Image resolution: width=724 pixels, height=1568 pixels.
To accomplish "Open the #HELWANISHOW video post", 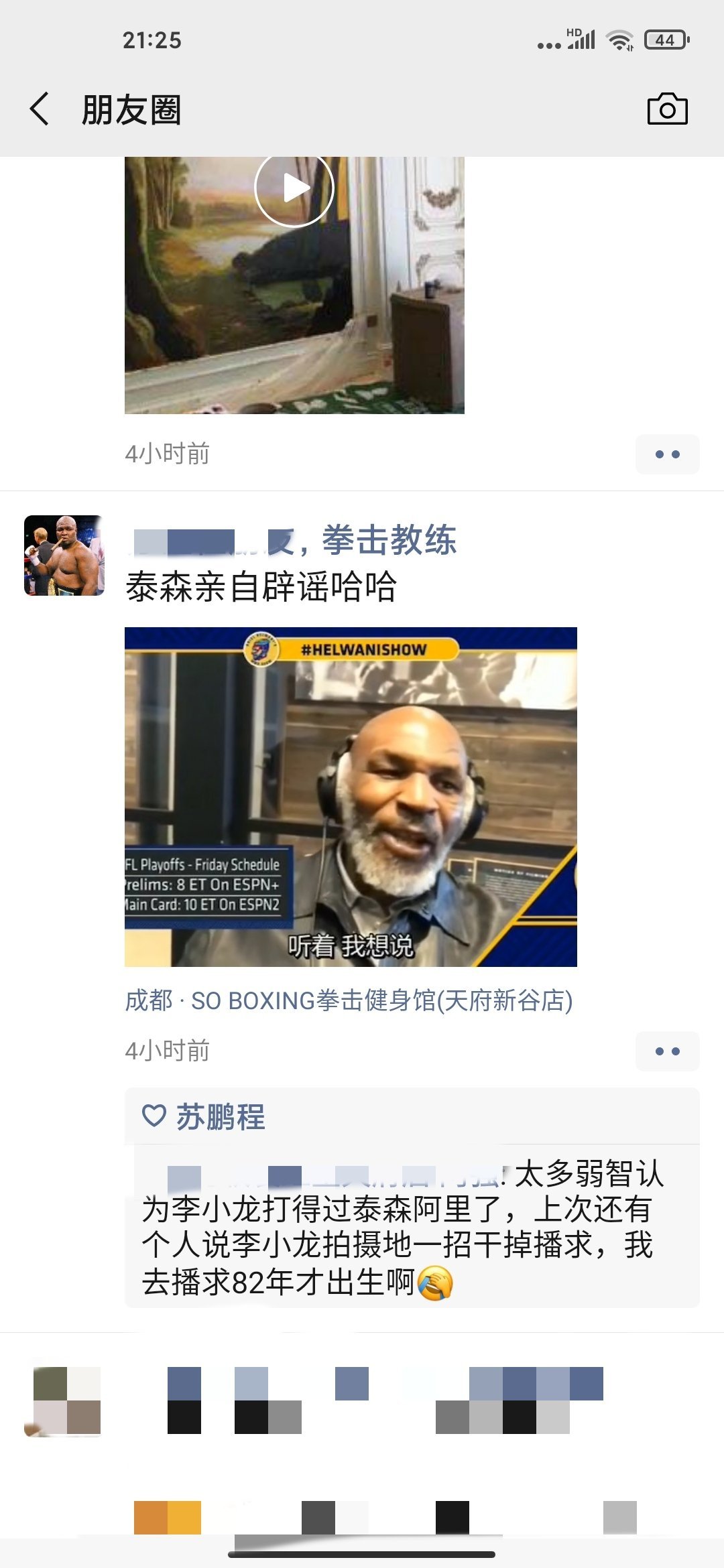I will coord(351,797).
